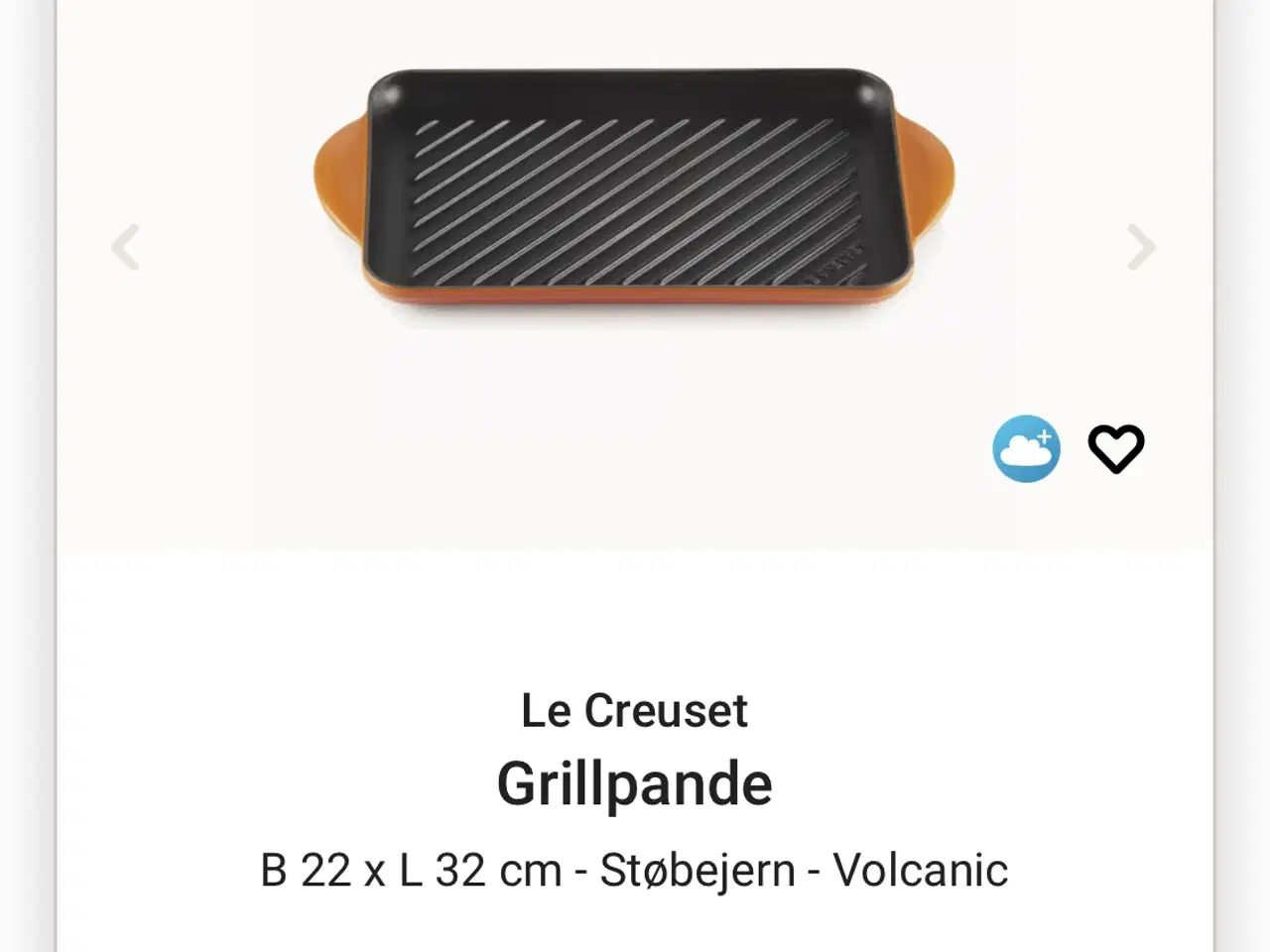Show the next product image
The image size is (1270, 952).
(1141, 248)
